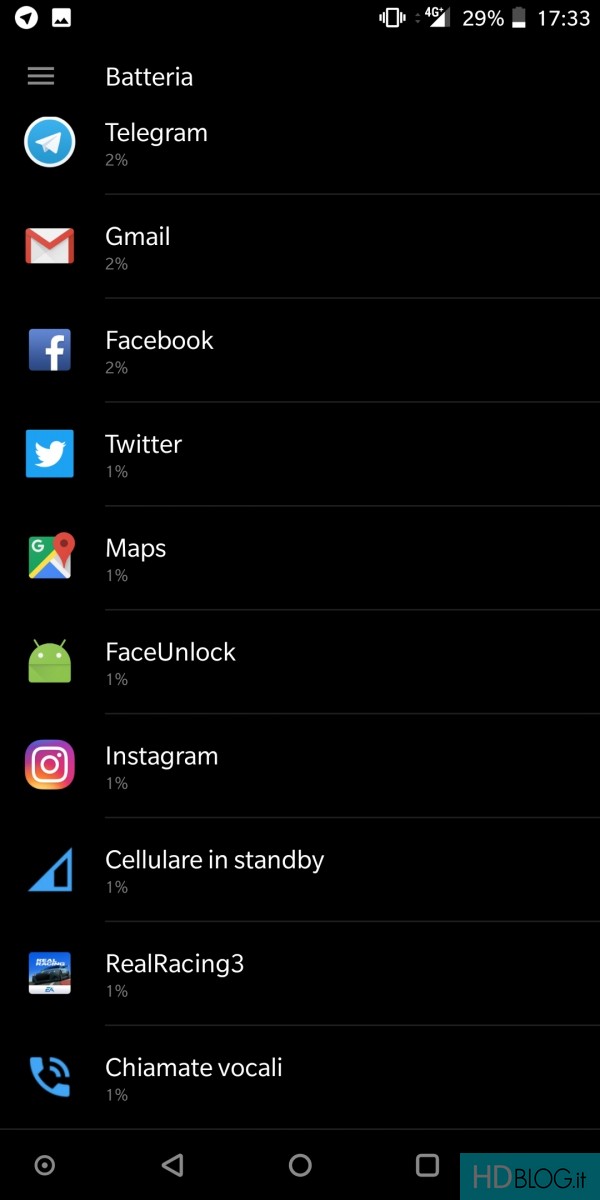Open the hamburger drawer menu
Image resolution: width=600 pixels, height=1200 pixels.
(41, 76)
